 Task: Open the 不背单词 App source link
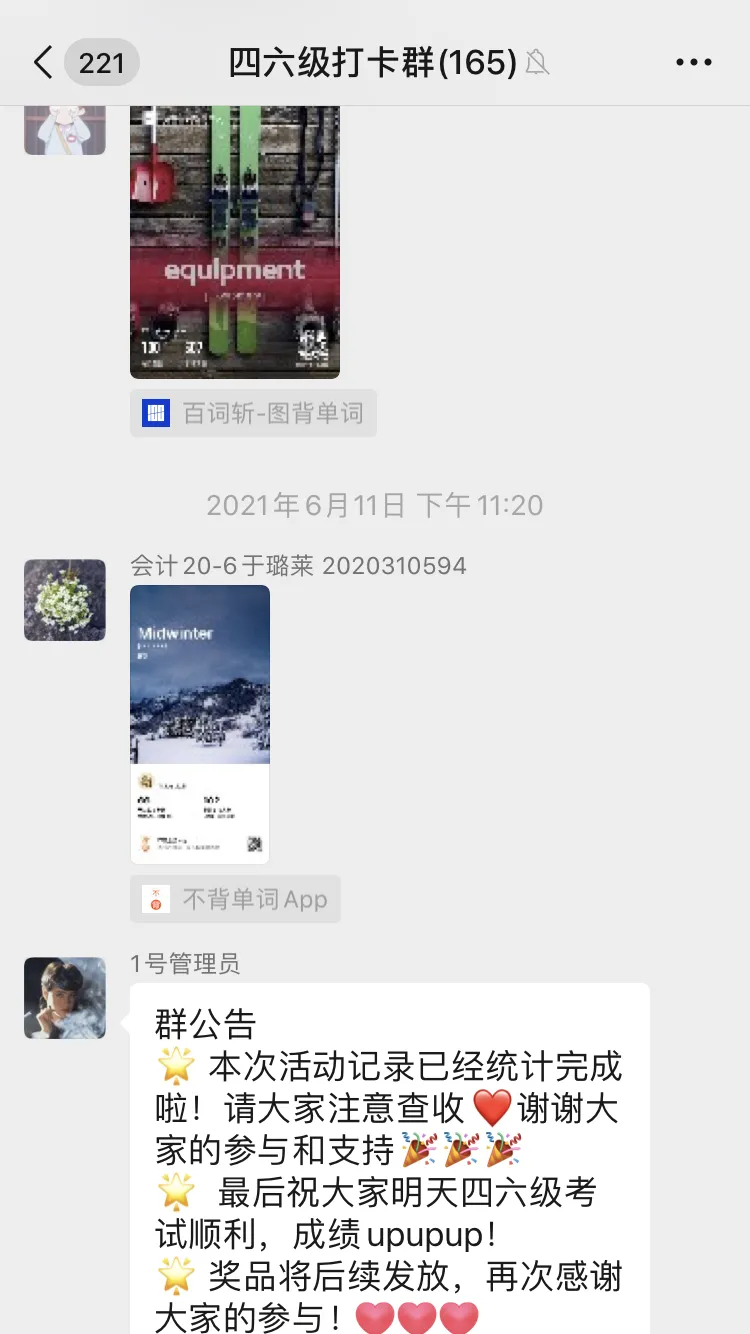(235, 899)
